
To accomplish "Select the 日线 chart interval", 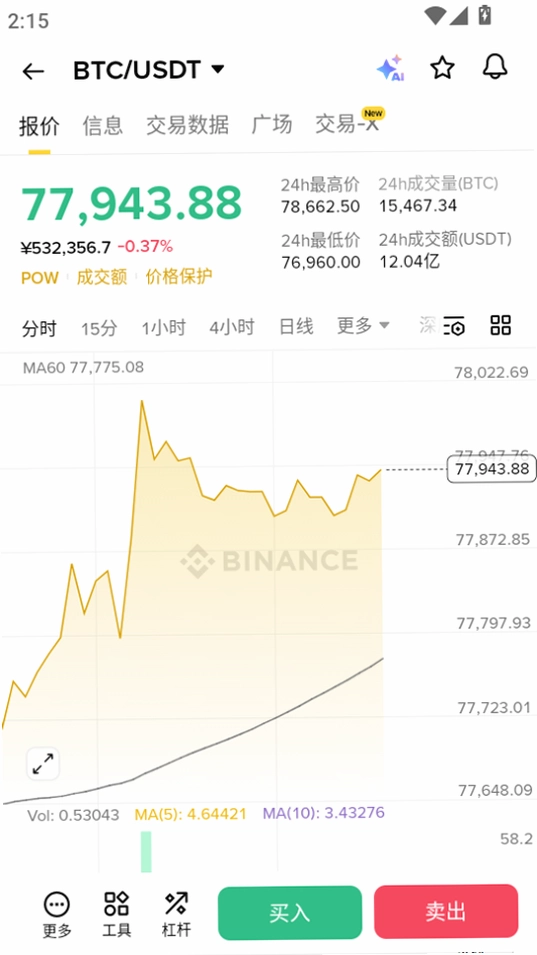I will pos(296,327).
